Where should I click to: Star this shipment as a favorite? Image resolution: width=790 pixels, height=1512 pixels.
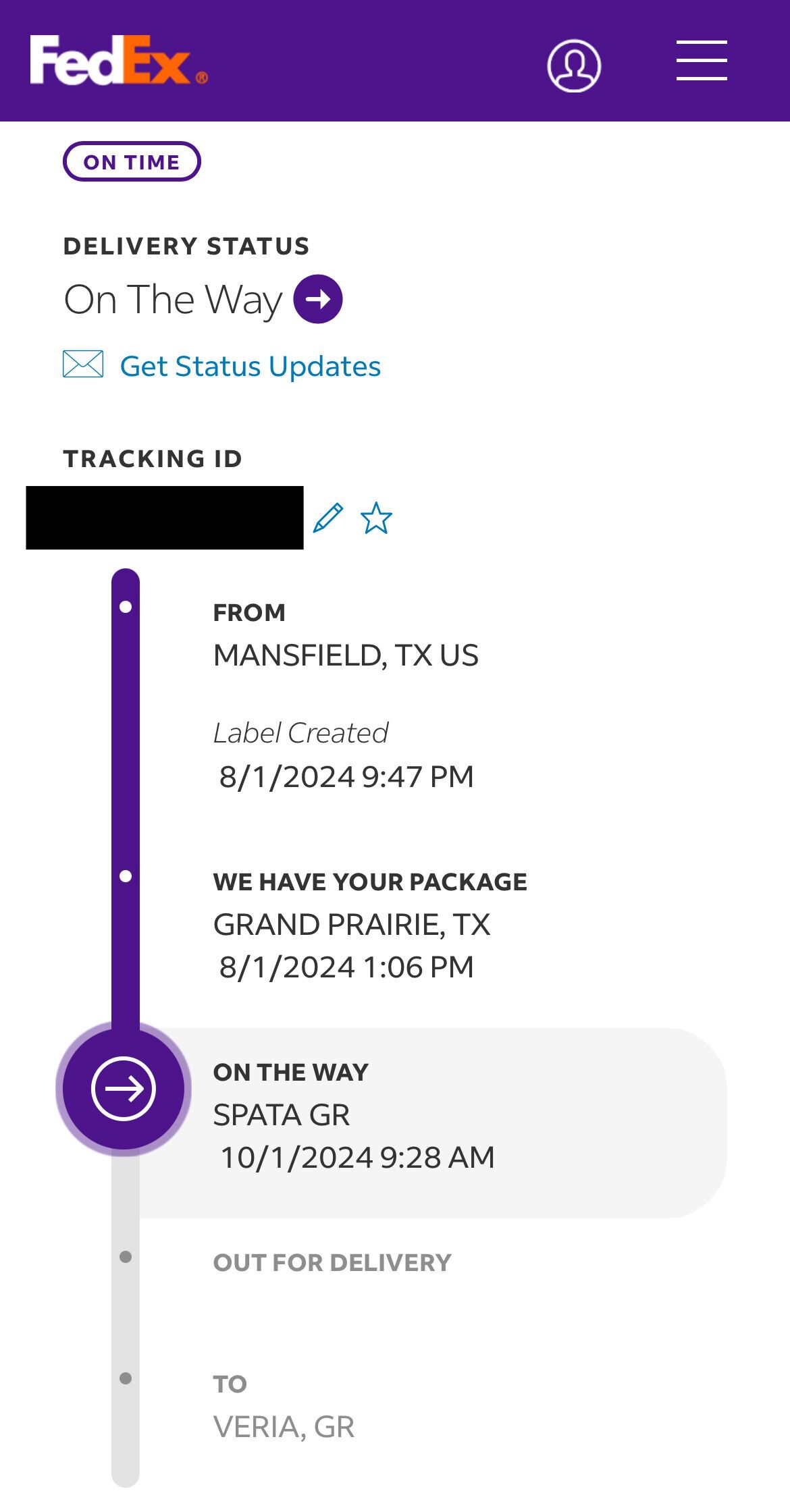tap(376, 518)
